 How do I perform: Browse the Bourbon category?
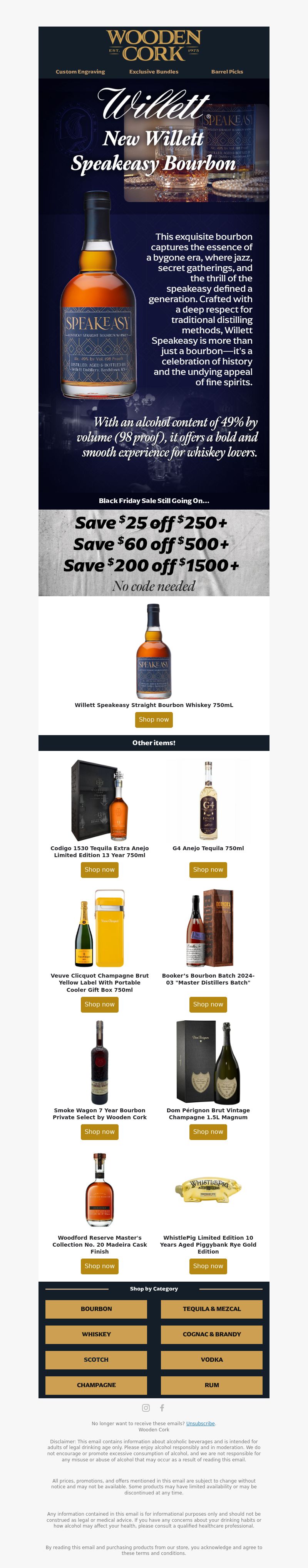96,1308
